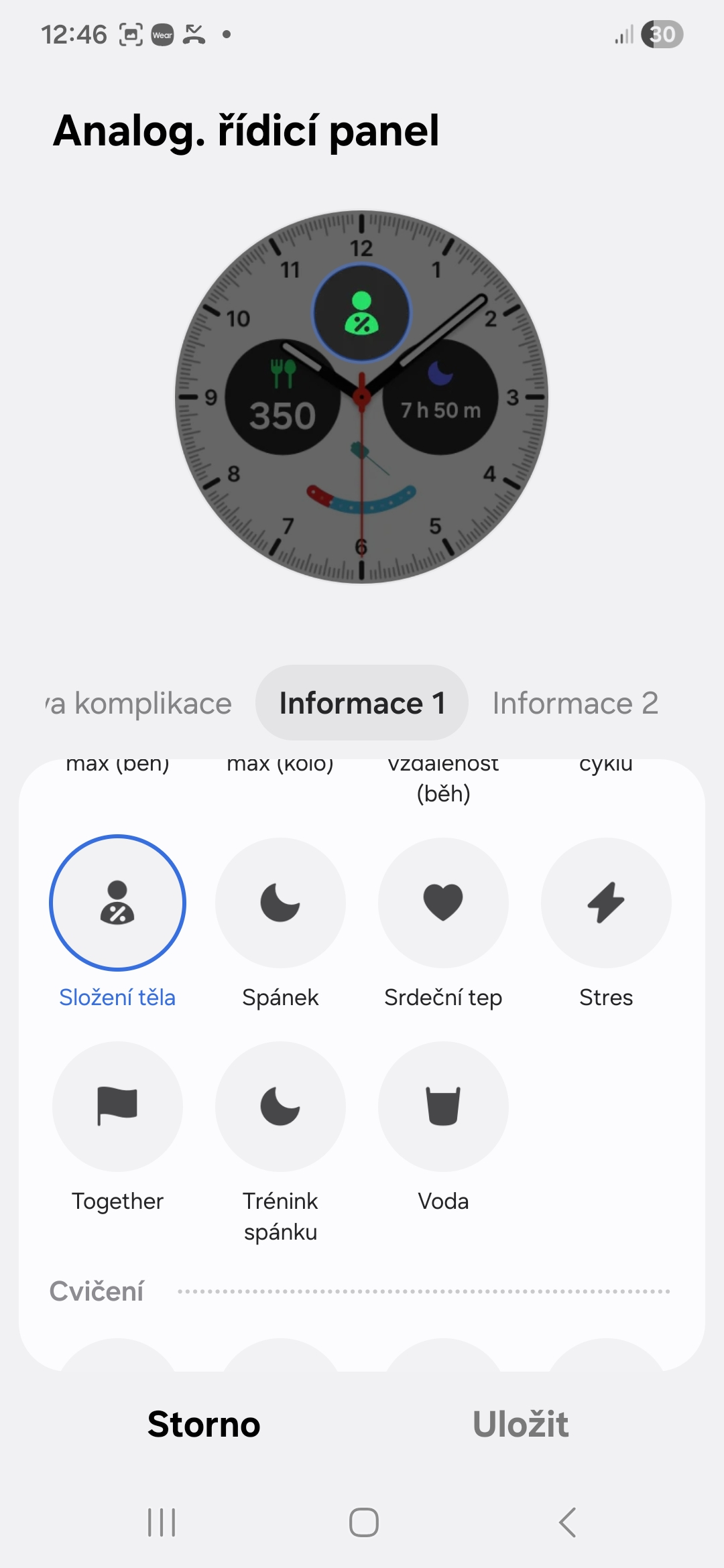Pick the Srdeční tep option
The image size is (724, 1568).
pos(443,903)
